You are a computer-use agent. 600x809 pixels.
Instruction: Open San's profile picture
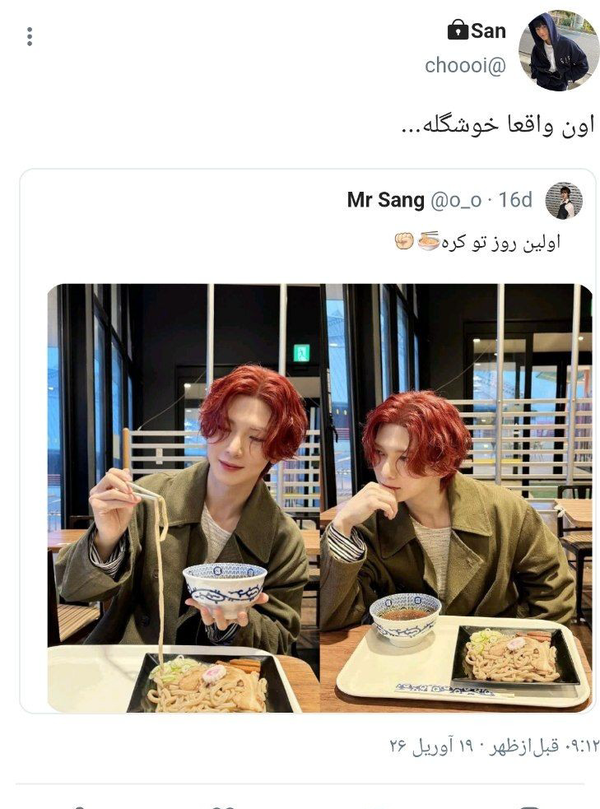[558, 51]
